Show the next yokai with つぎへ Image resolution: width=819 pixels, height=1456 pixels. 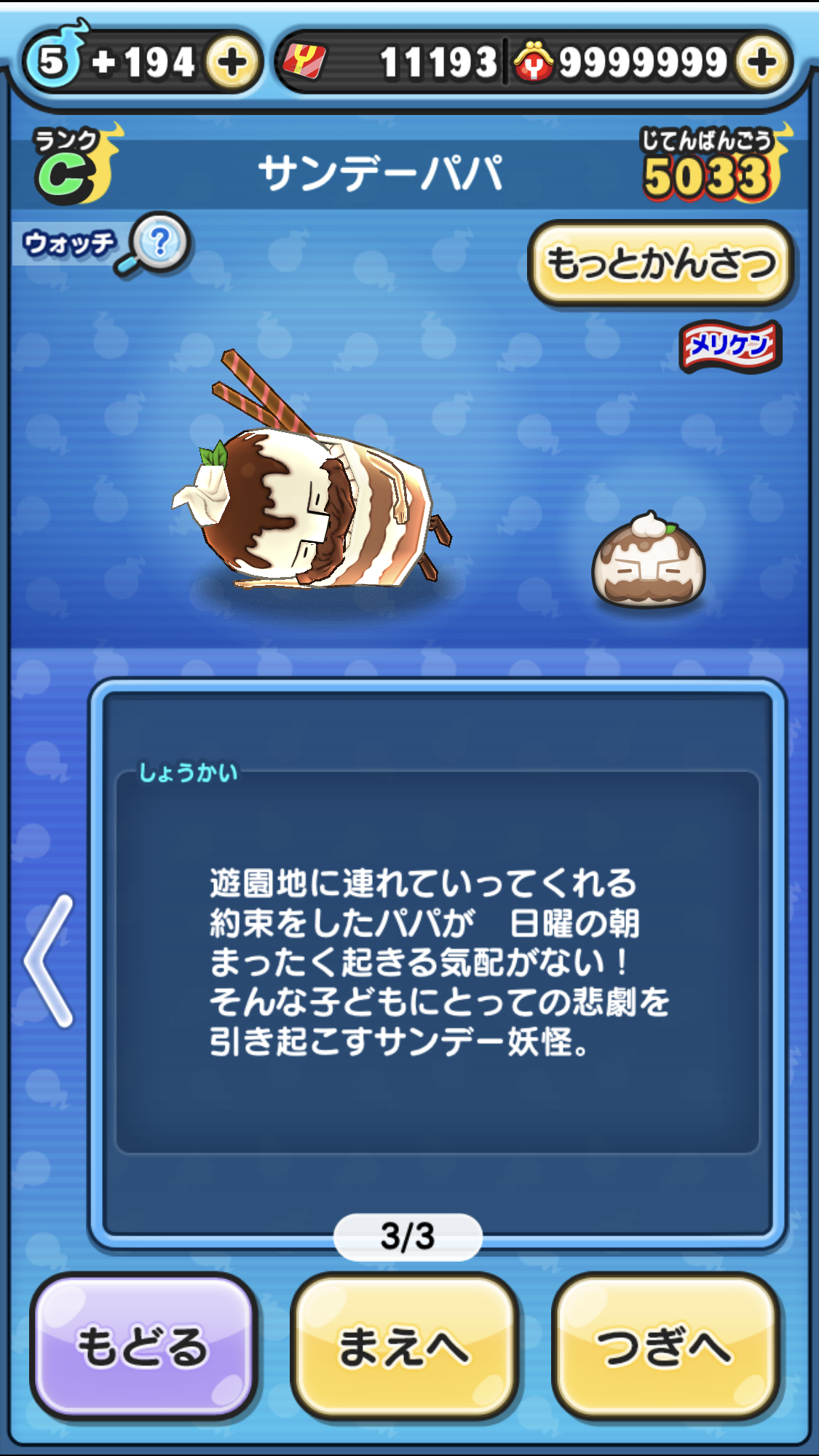click(665, 1346)
